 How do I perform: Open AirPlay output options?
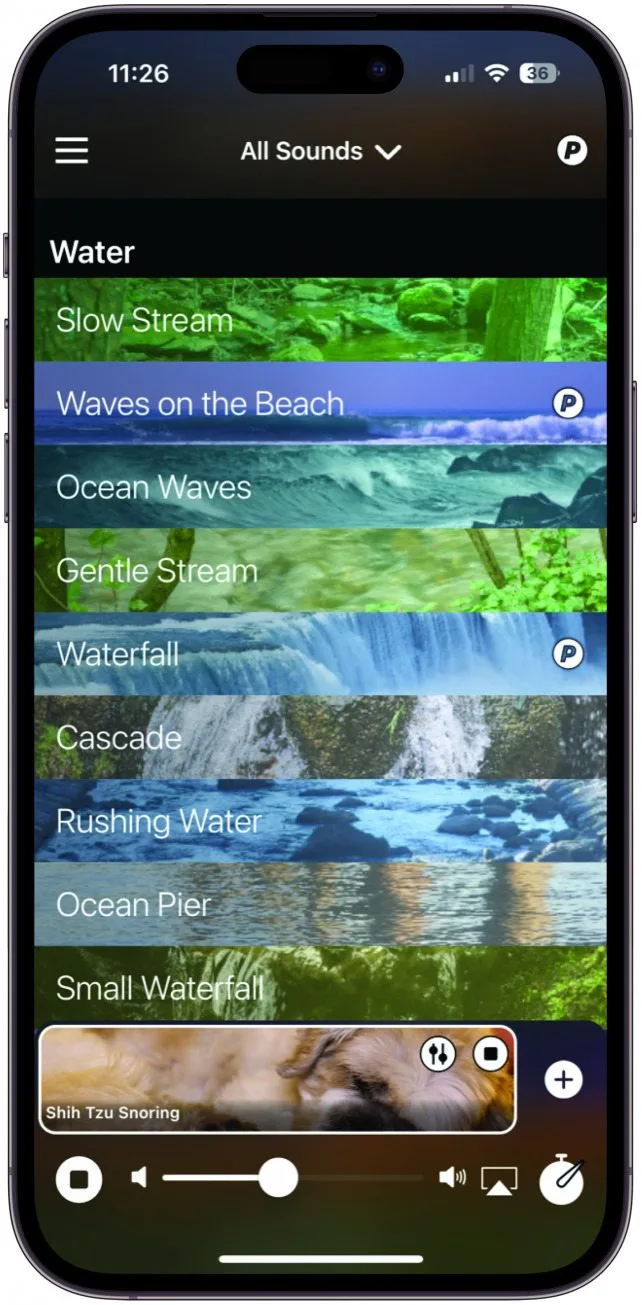(500, 1180)
